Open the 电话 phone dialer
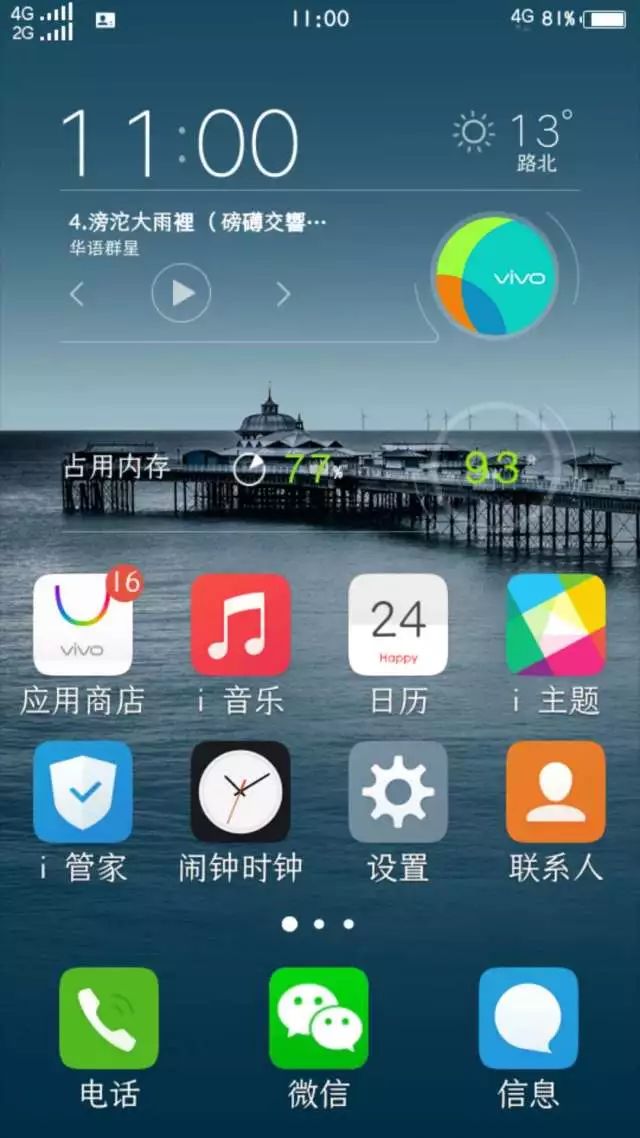The height and width of the screenshot is (1138, 640). pyautogui.click(x=109, y=1018)
